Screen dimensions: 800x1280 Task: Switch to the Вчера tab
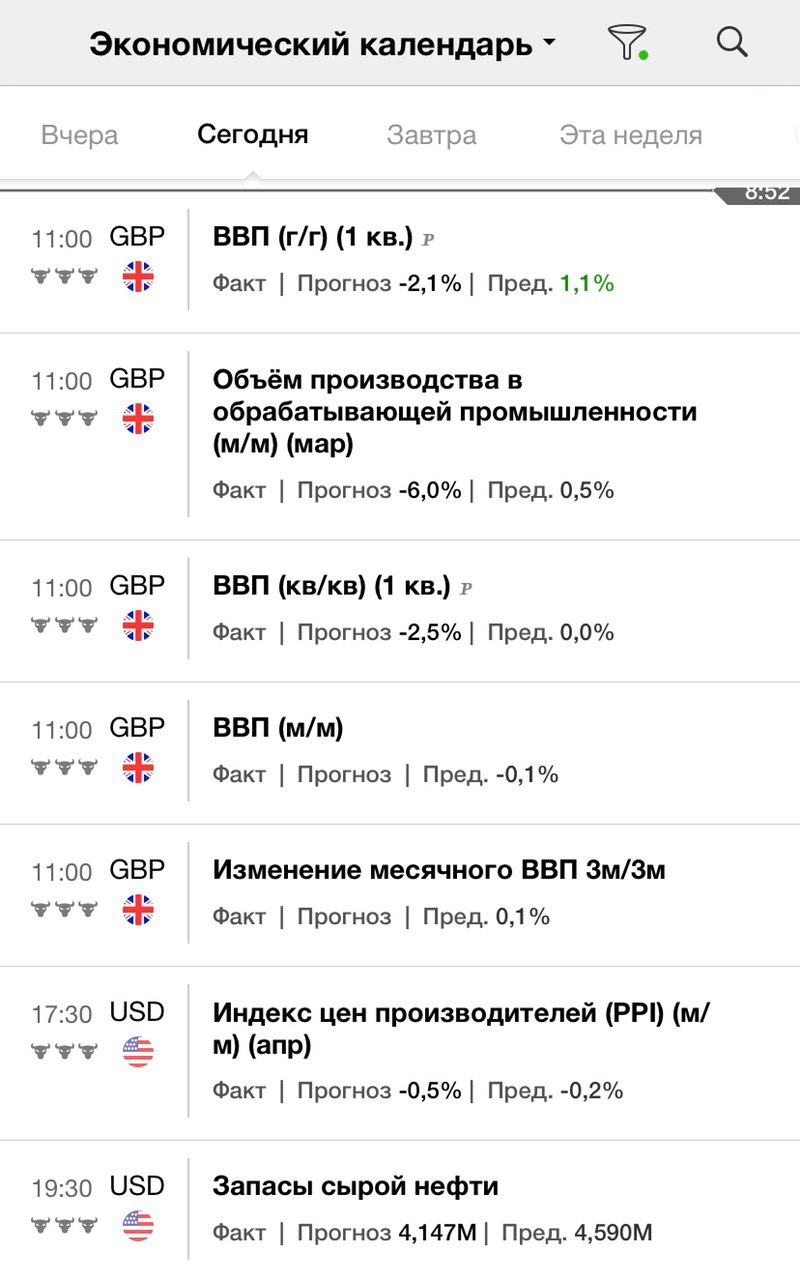[79, 135]
